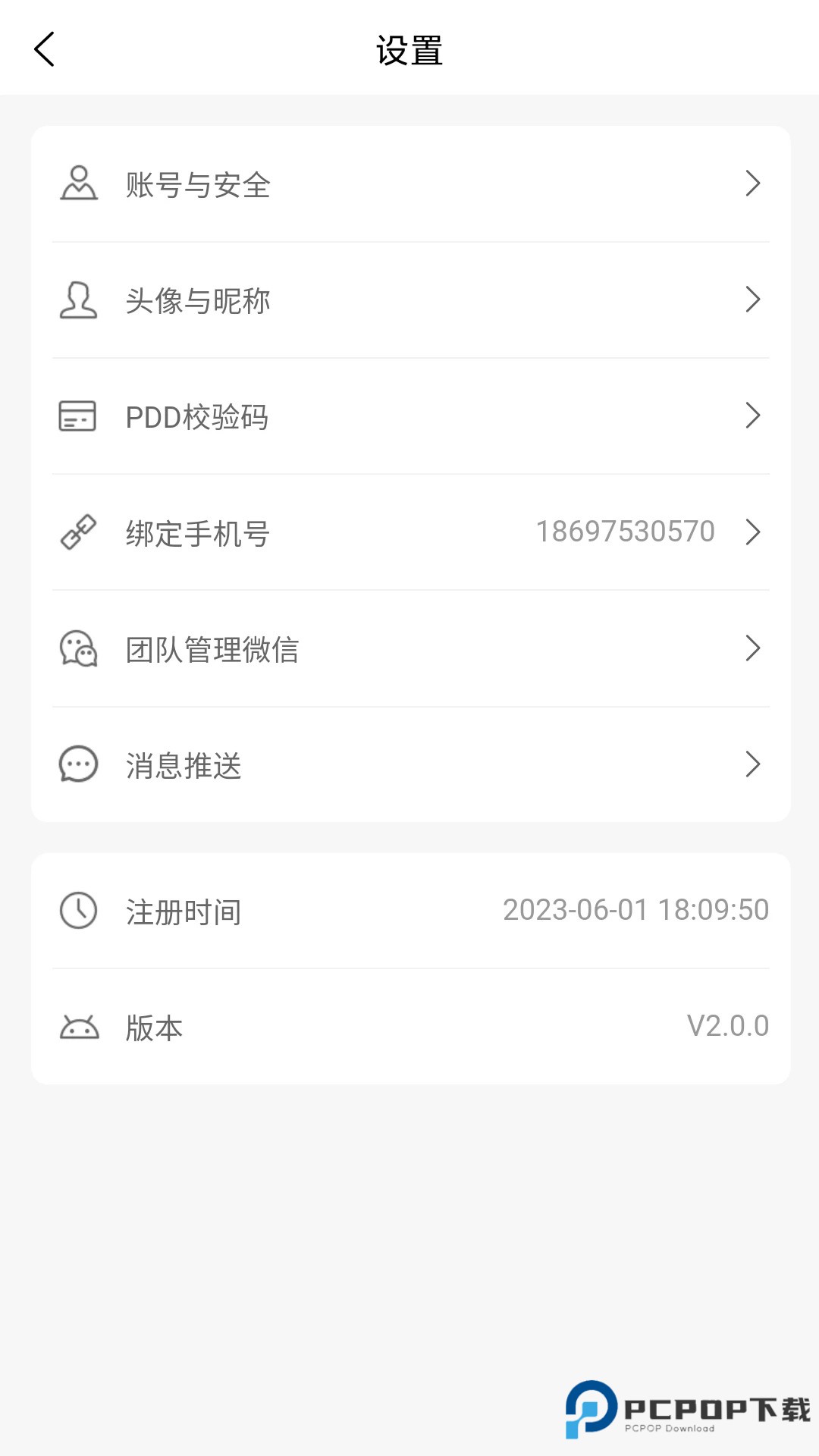
Task: Click the chain link icon for 绑定手机号
Action: (x=78, y=532)
